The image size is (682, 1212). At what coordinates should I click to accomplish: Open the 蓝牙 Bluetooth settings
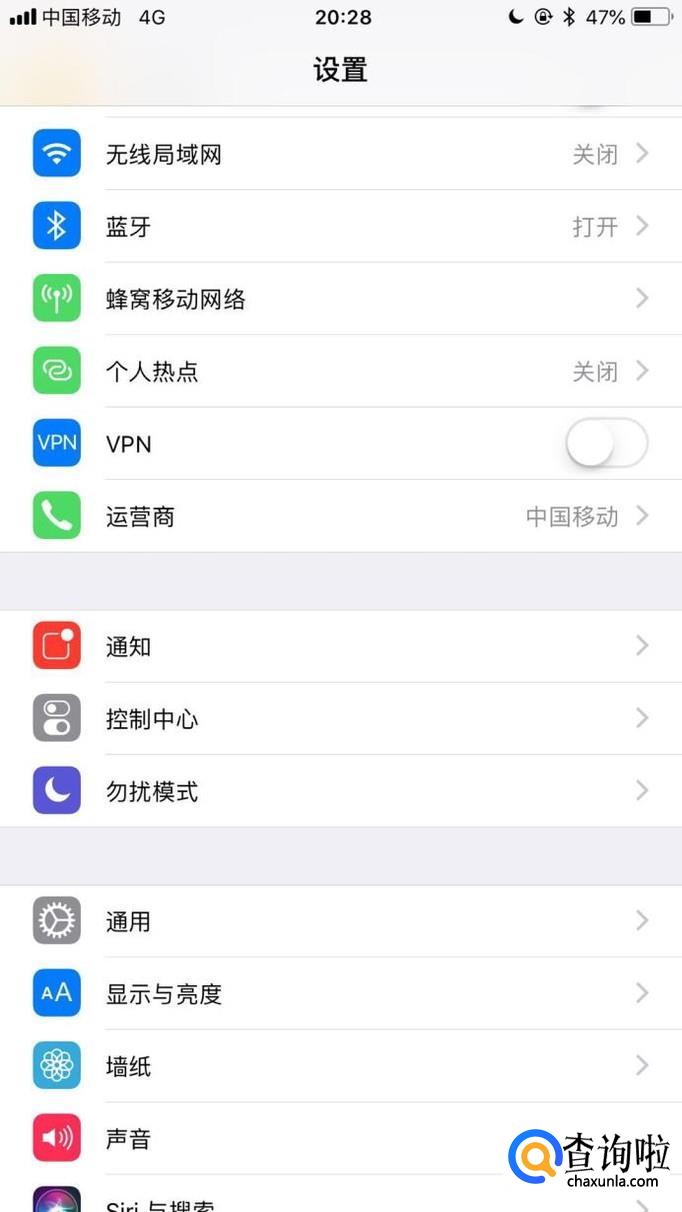(x=340, y=226)
